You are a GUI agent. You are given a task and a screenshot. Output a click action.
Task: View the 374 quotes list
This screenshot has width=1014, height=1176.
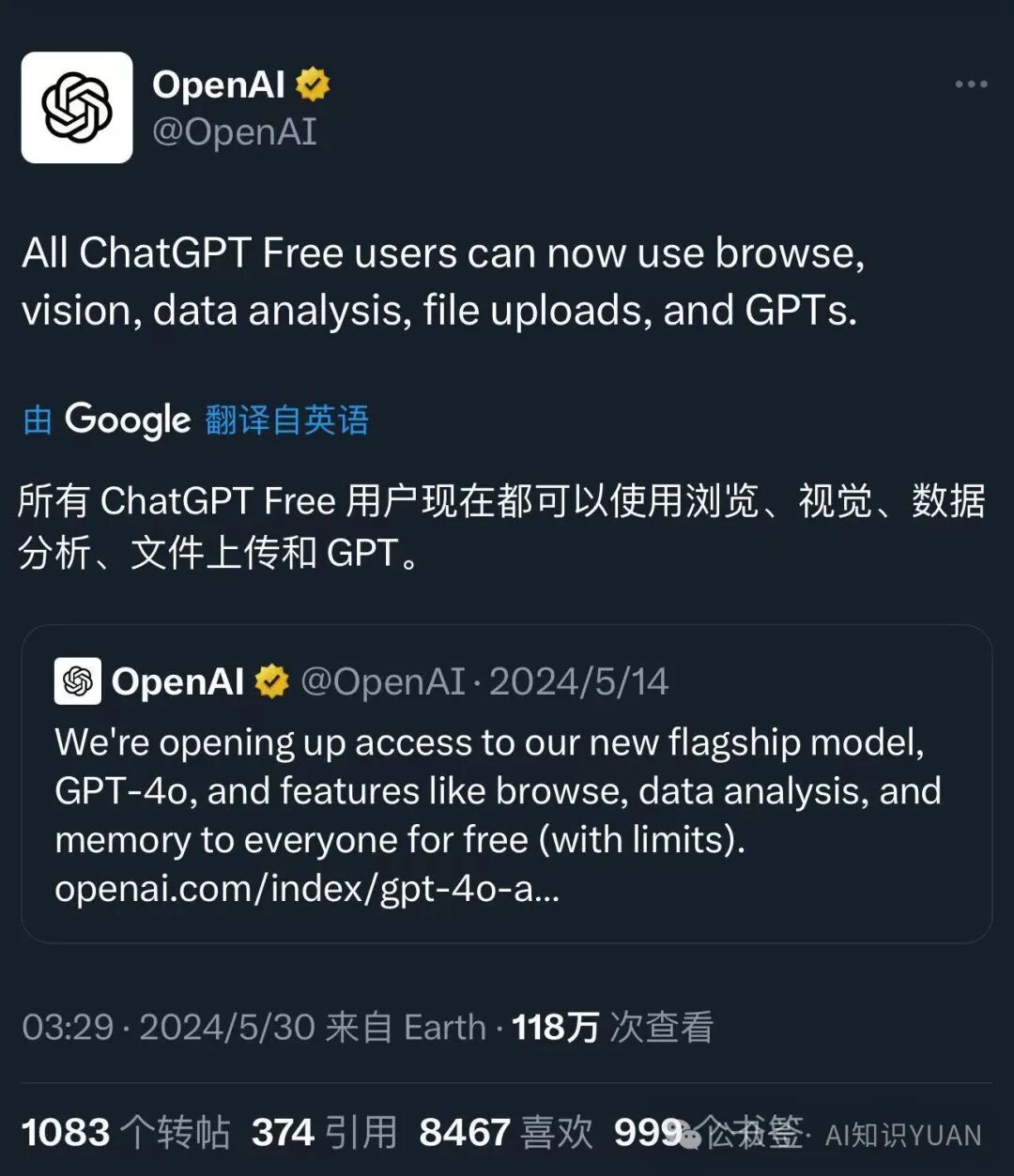coord(324,1132)
